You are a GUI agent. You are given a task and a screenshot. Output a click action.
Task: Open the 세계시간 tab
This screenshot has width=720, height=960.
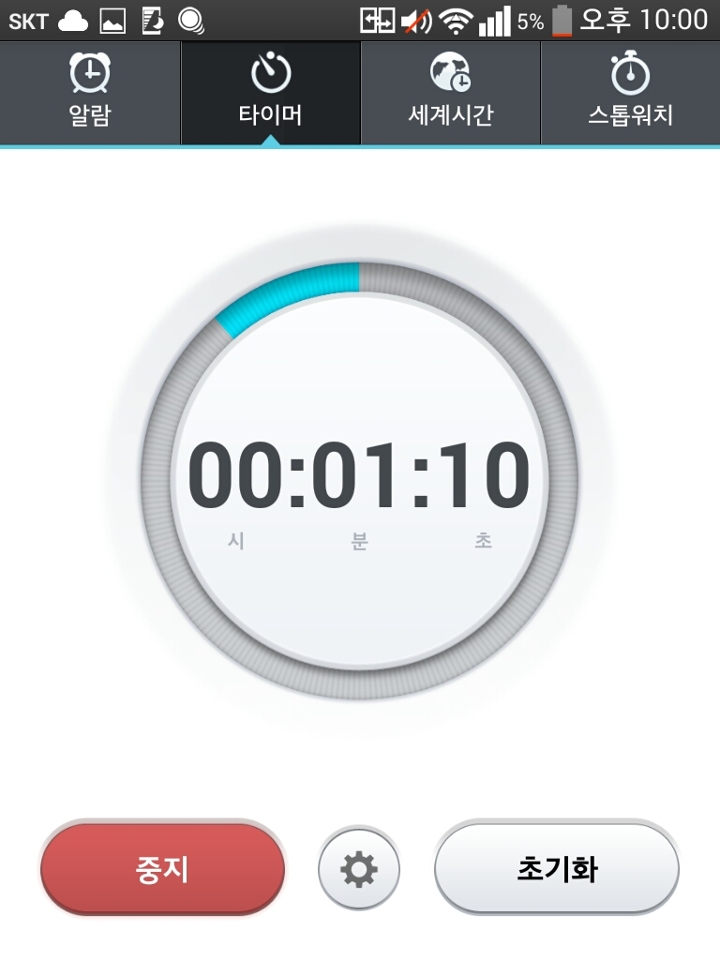(450, 92)
